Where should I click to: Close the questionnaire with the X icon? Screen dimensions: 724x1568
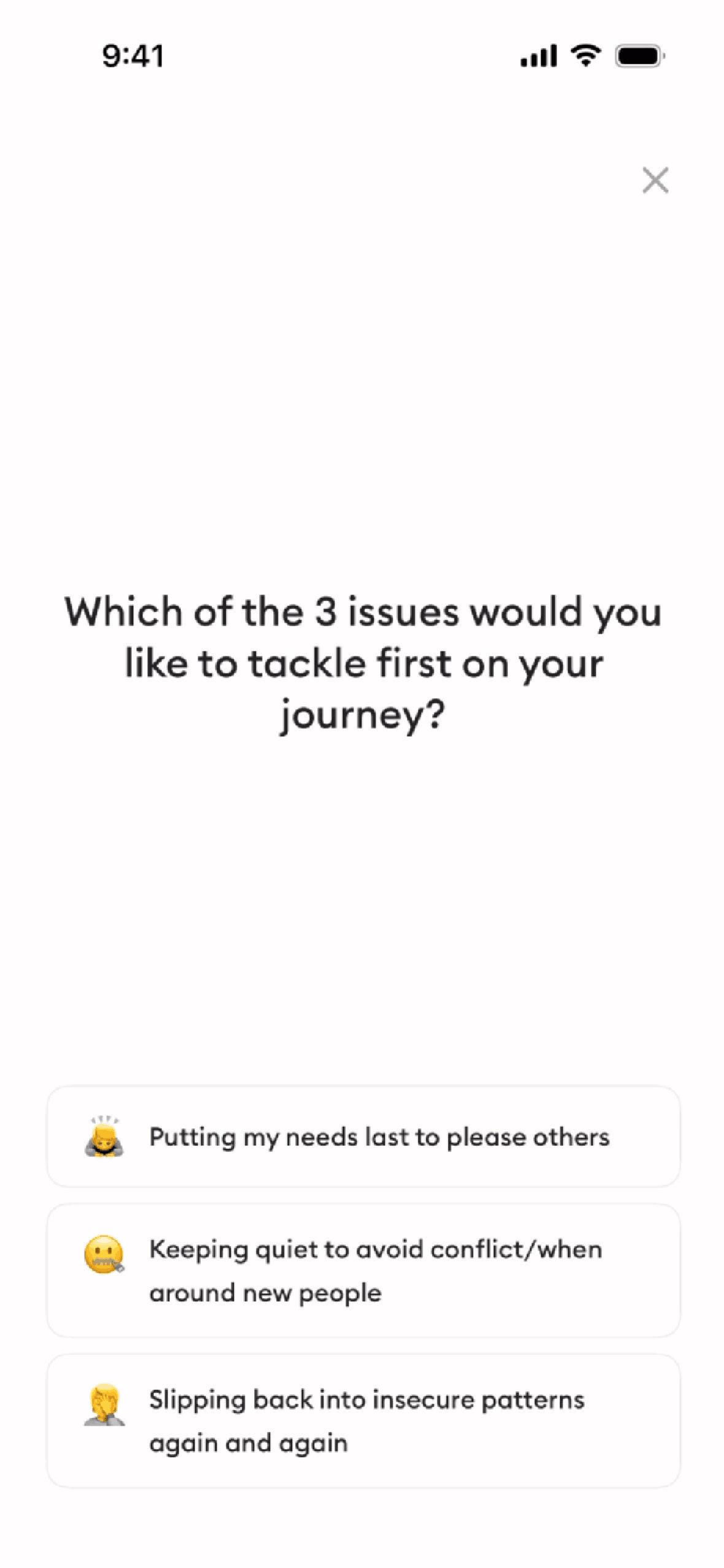(655, 180)
